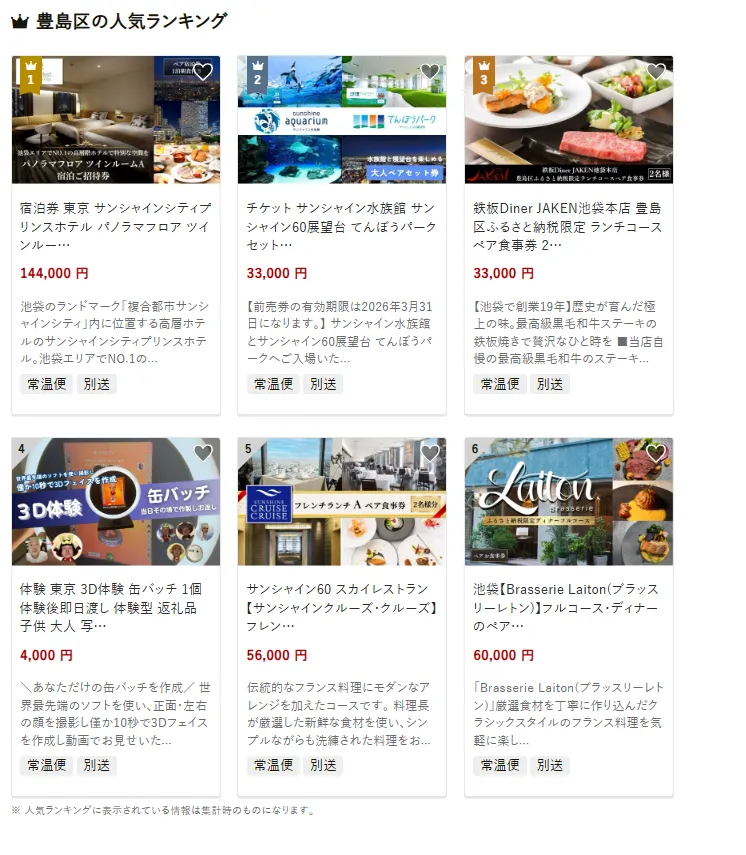The image size is (746, 855).
Task: Favorite the Teppan Diner JAKEN meal ticket
Action: tap(656, 72)
